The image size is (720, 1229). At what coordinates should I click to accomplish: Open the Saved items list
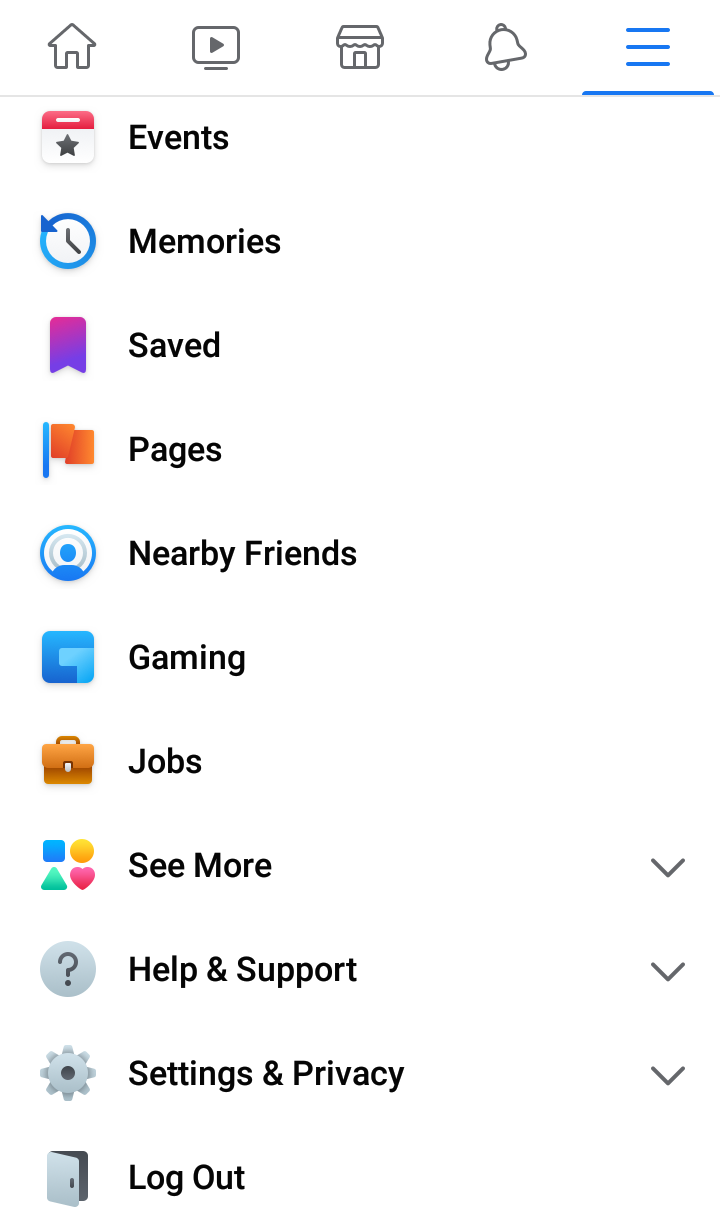tap(174, 346)
